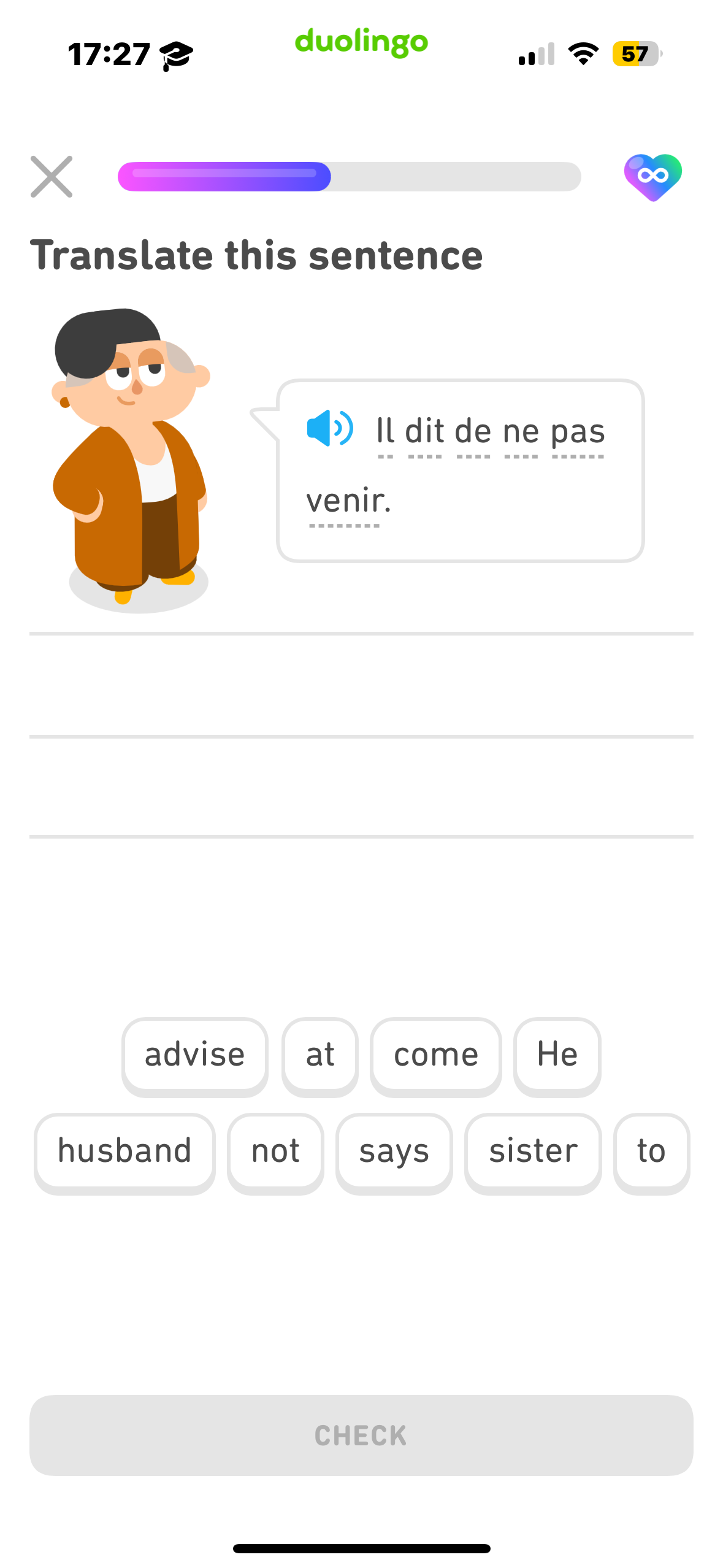Screen dimensions: 723x1568
Task: Open the unlimited hearts icon
Action: tap(652, 177)
